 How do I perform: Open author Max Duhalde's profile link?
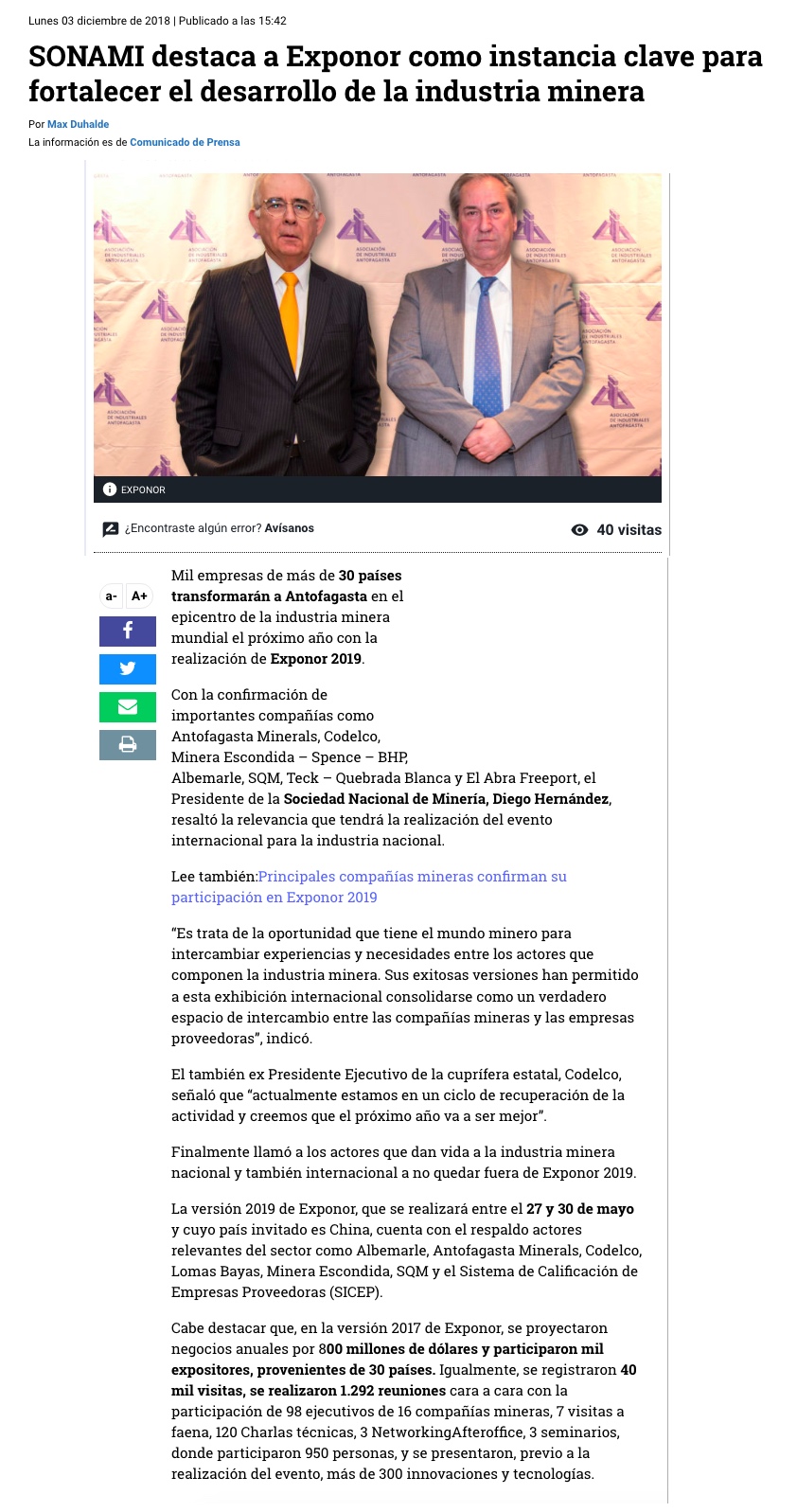coord(79,124)
